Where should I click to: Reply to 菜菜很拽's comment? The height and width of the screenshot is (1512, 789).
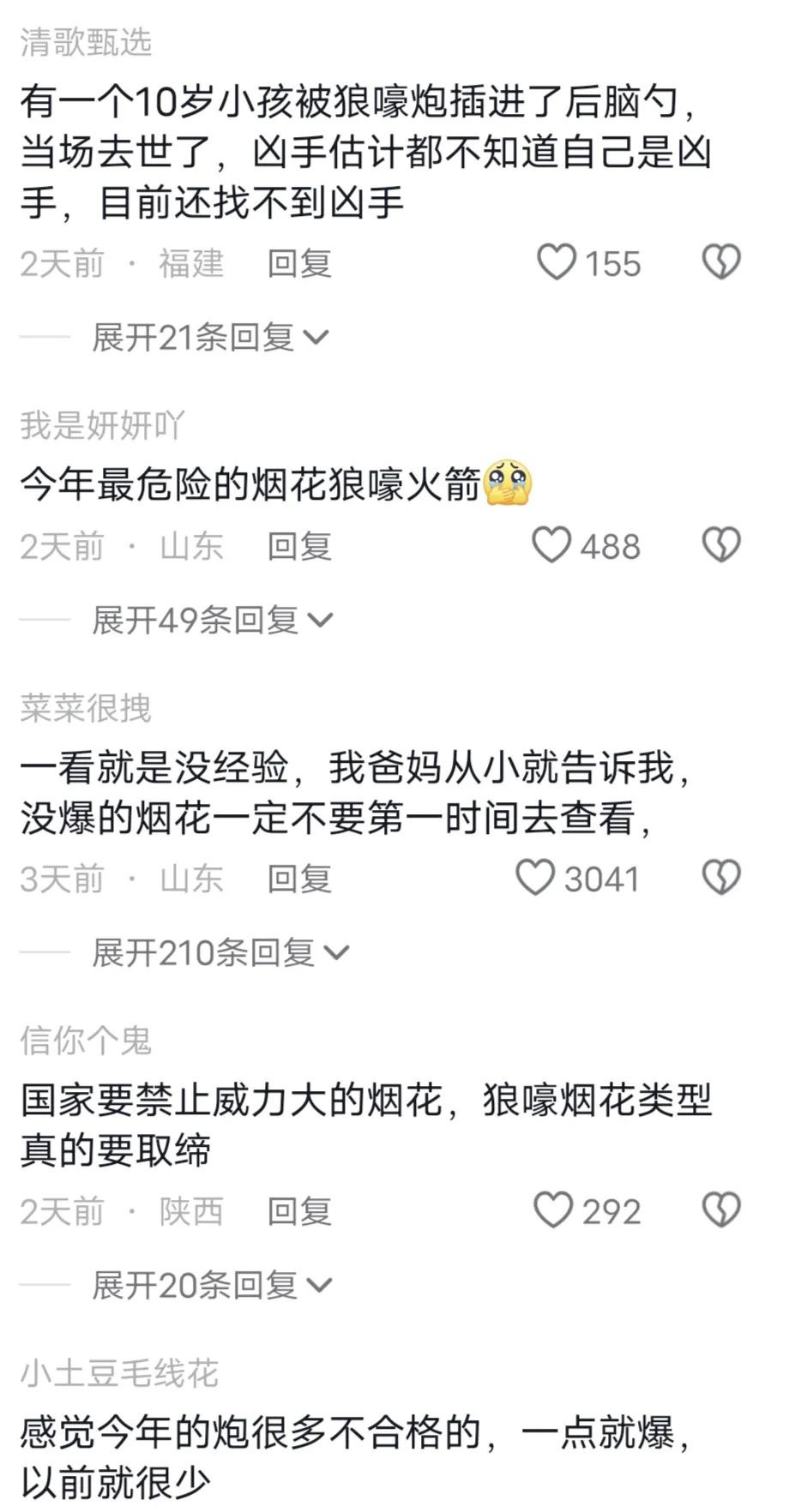coord(299,879)
